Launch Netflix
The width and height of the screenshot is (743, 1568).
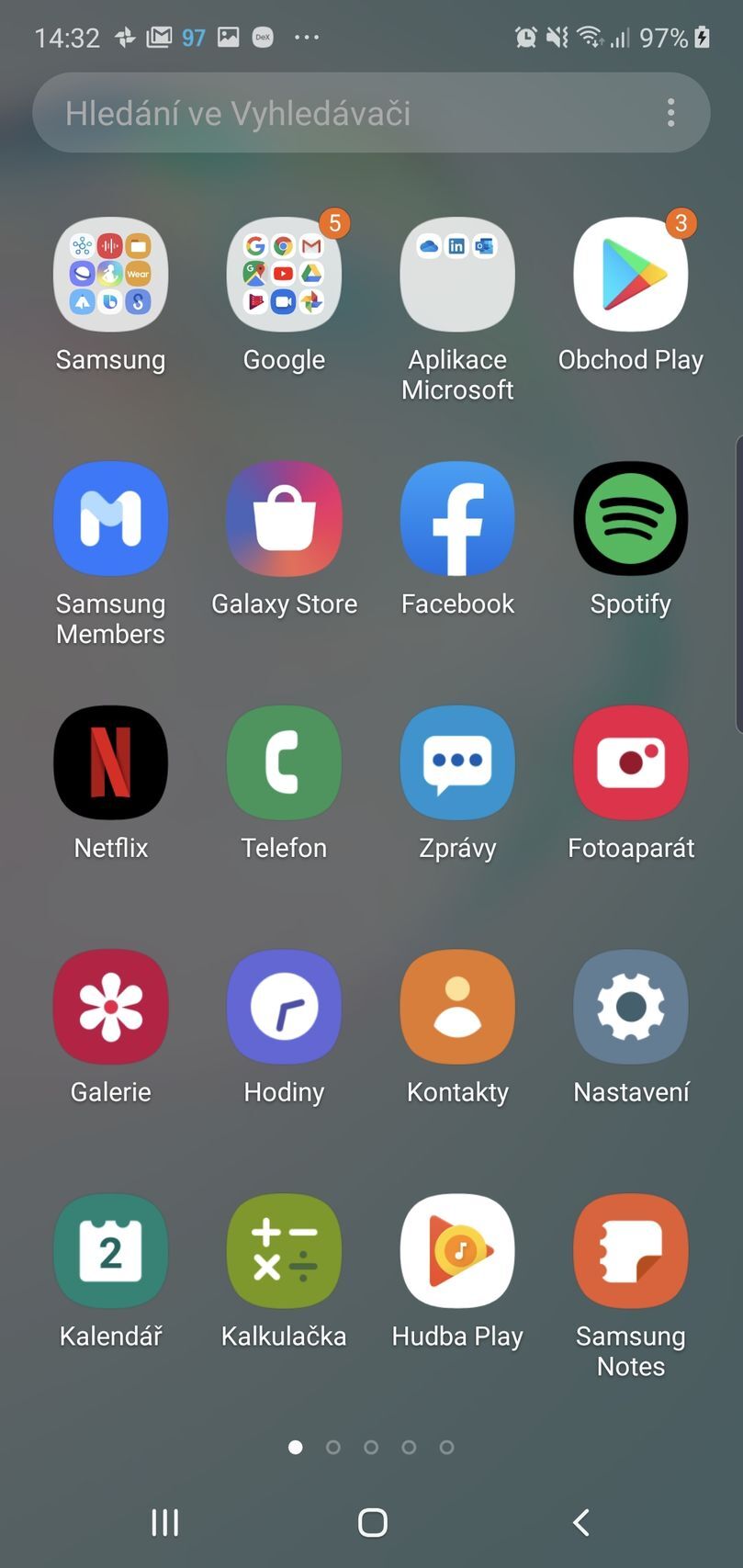110,762
